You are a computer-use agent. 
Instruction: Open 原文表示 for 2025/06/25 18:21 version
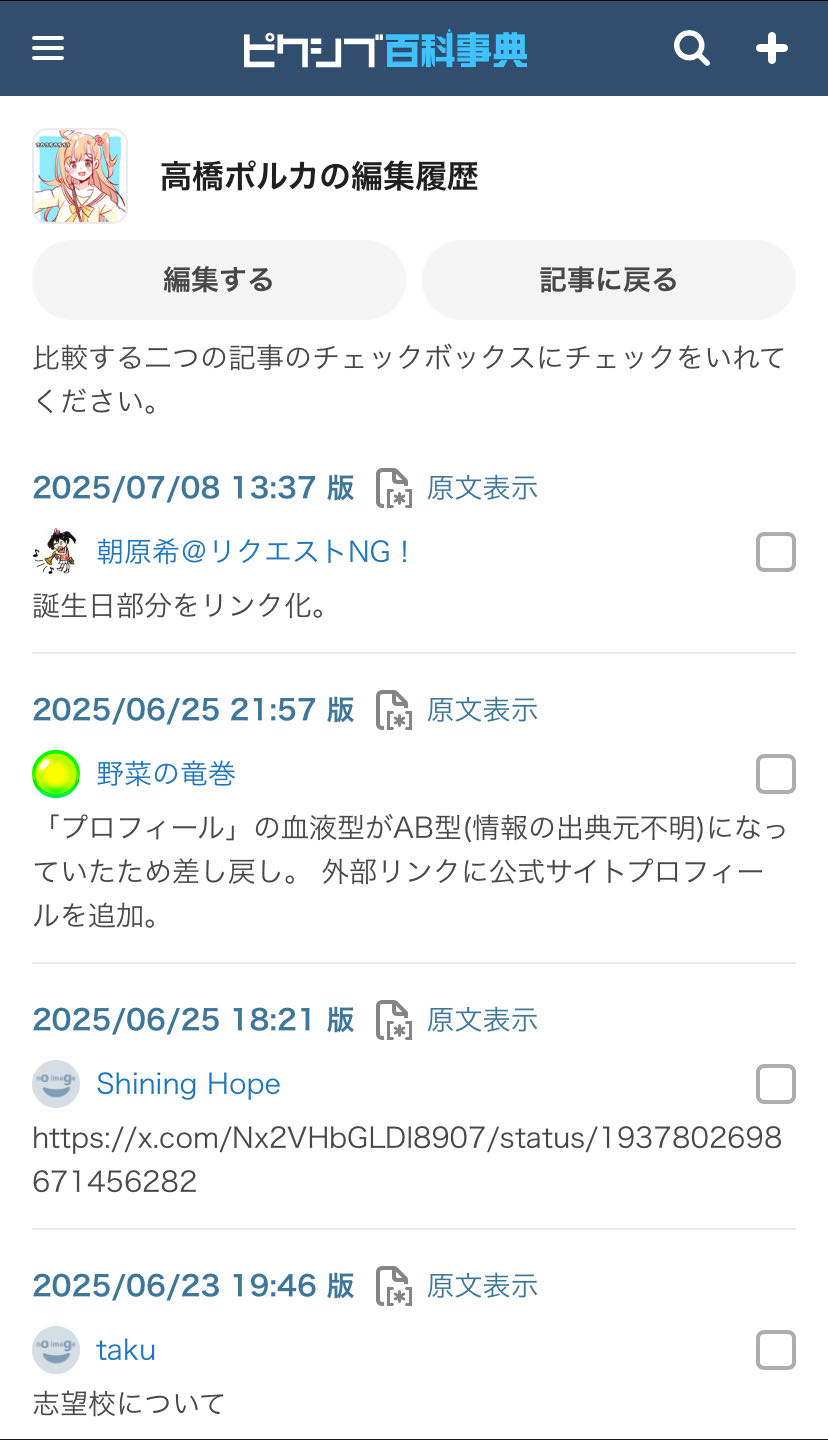tap(481, 1020)
